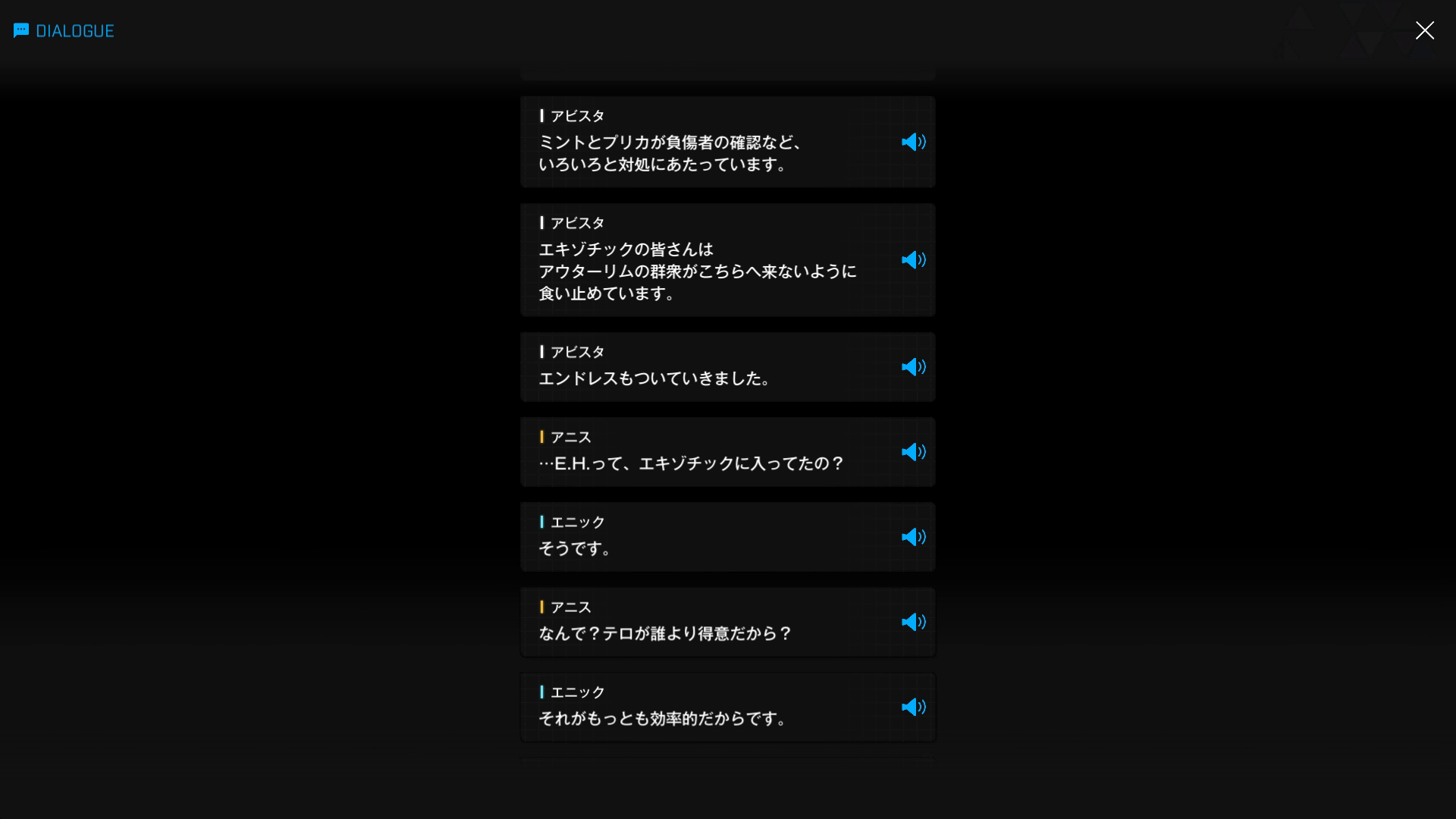Play voice for なんで？テロが誰より得意だから line
Screen dimensions: 1456x819
913,622
